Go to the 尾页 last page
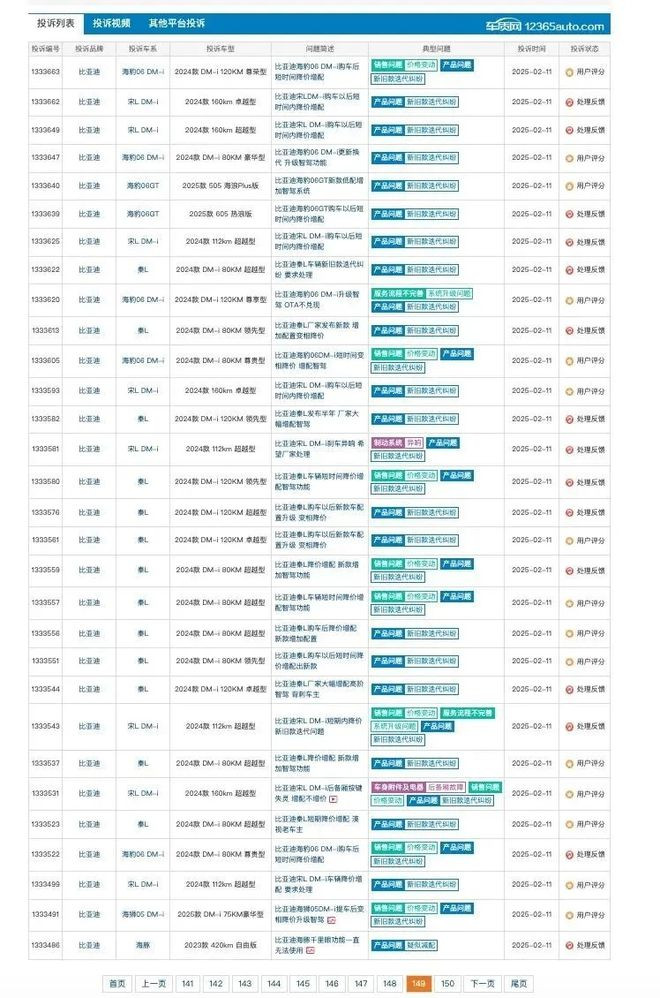 [x=519, y=983]
